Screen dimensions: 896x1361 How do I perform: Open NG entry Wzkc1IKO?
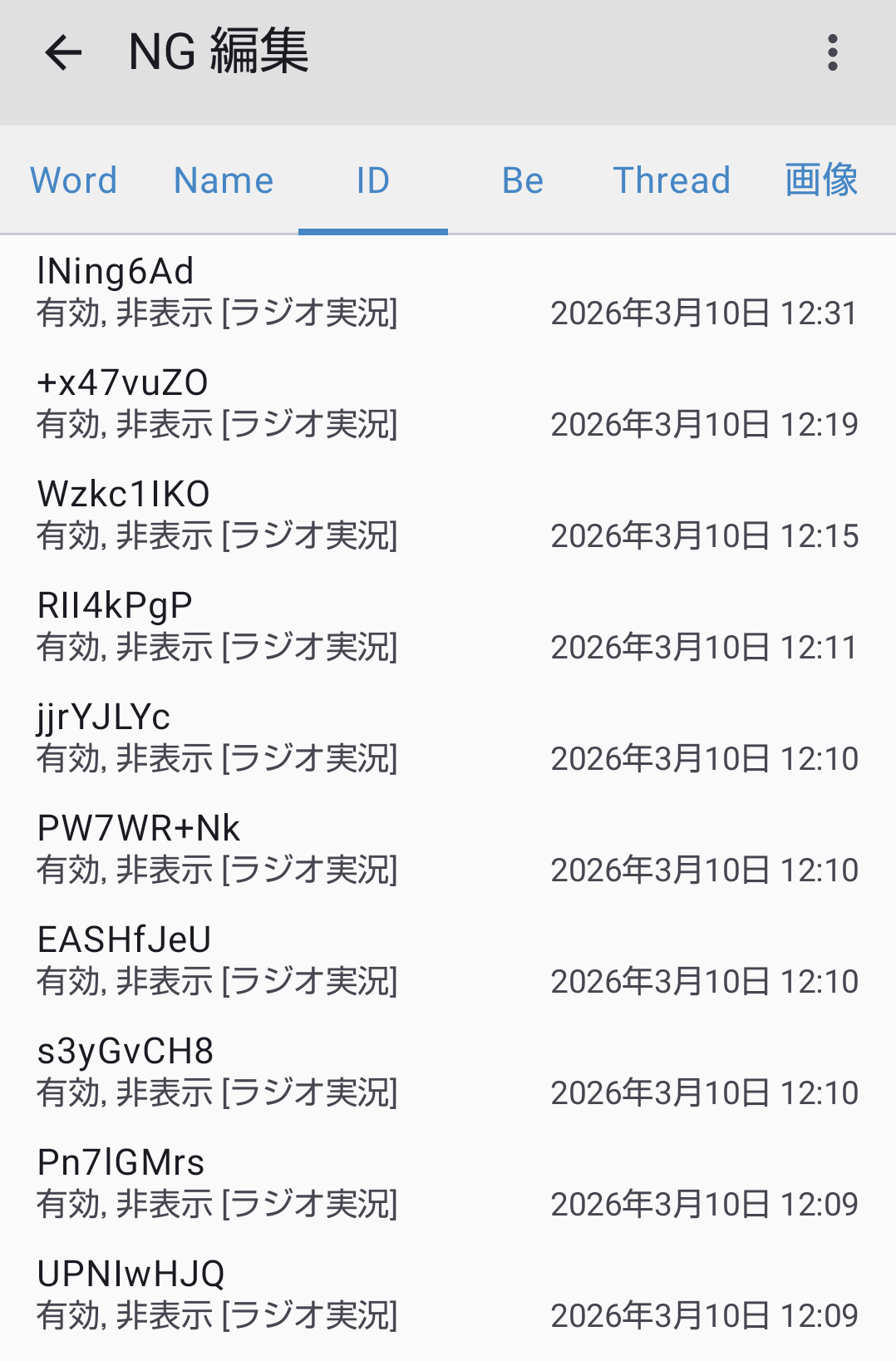[x=448, y=515]
